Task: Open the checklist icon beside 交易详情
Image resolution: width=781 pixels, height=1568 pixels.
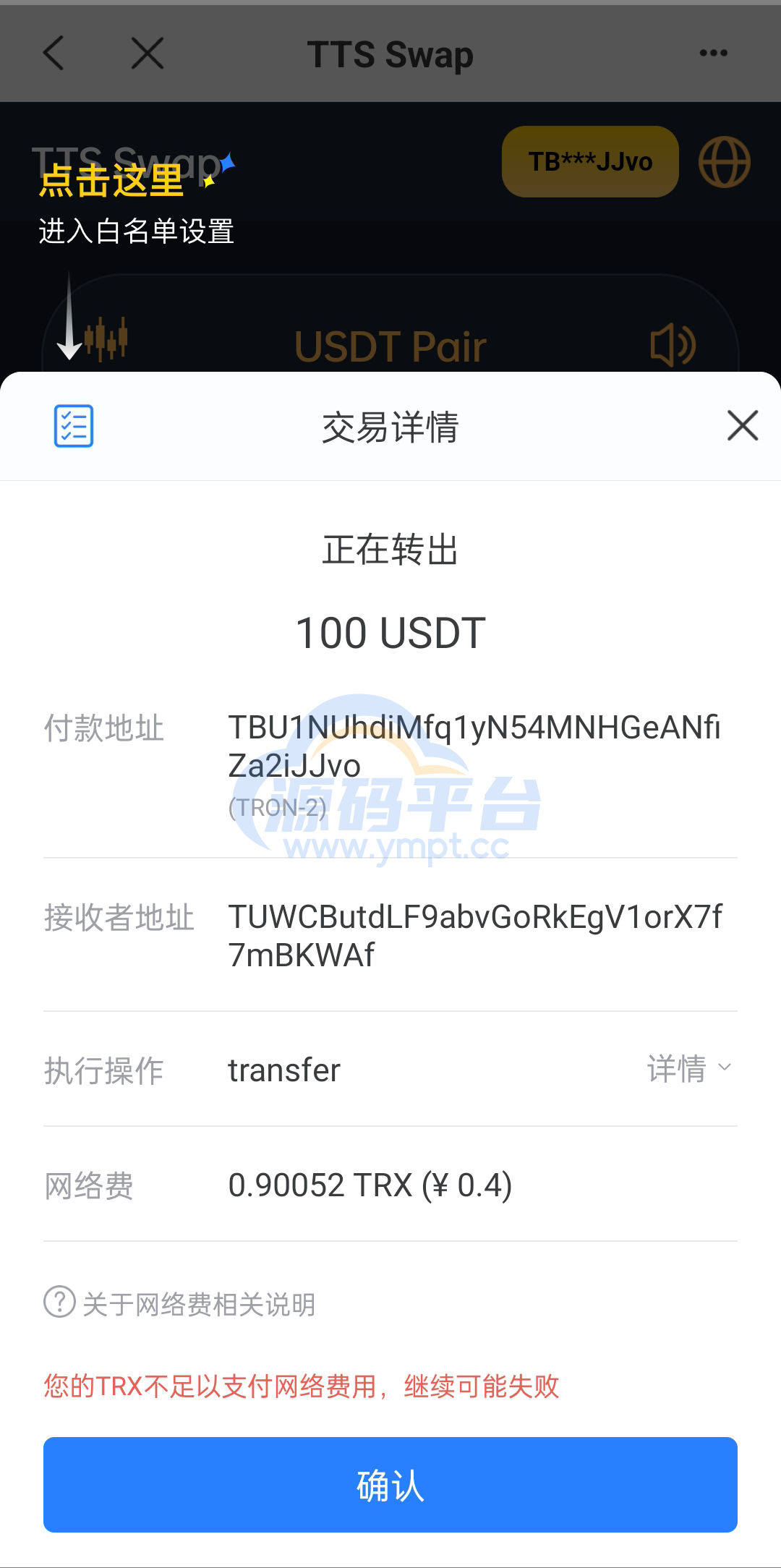Action: click(x=74, y=426)
